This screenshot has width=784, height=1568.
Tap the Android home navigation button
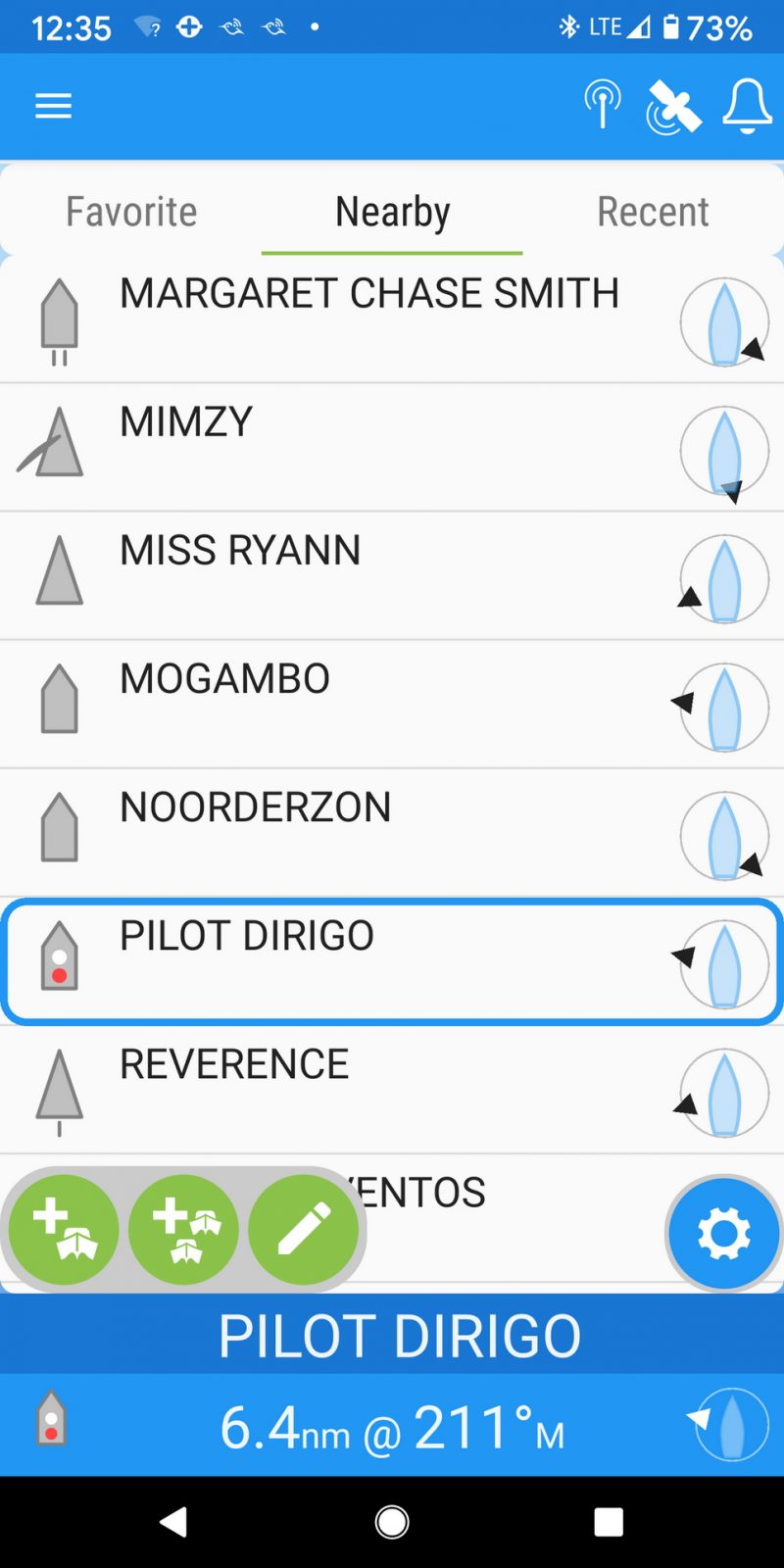click(392, 1521)
